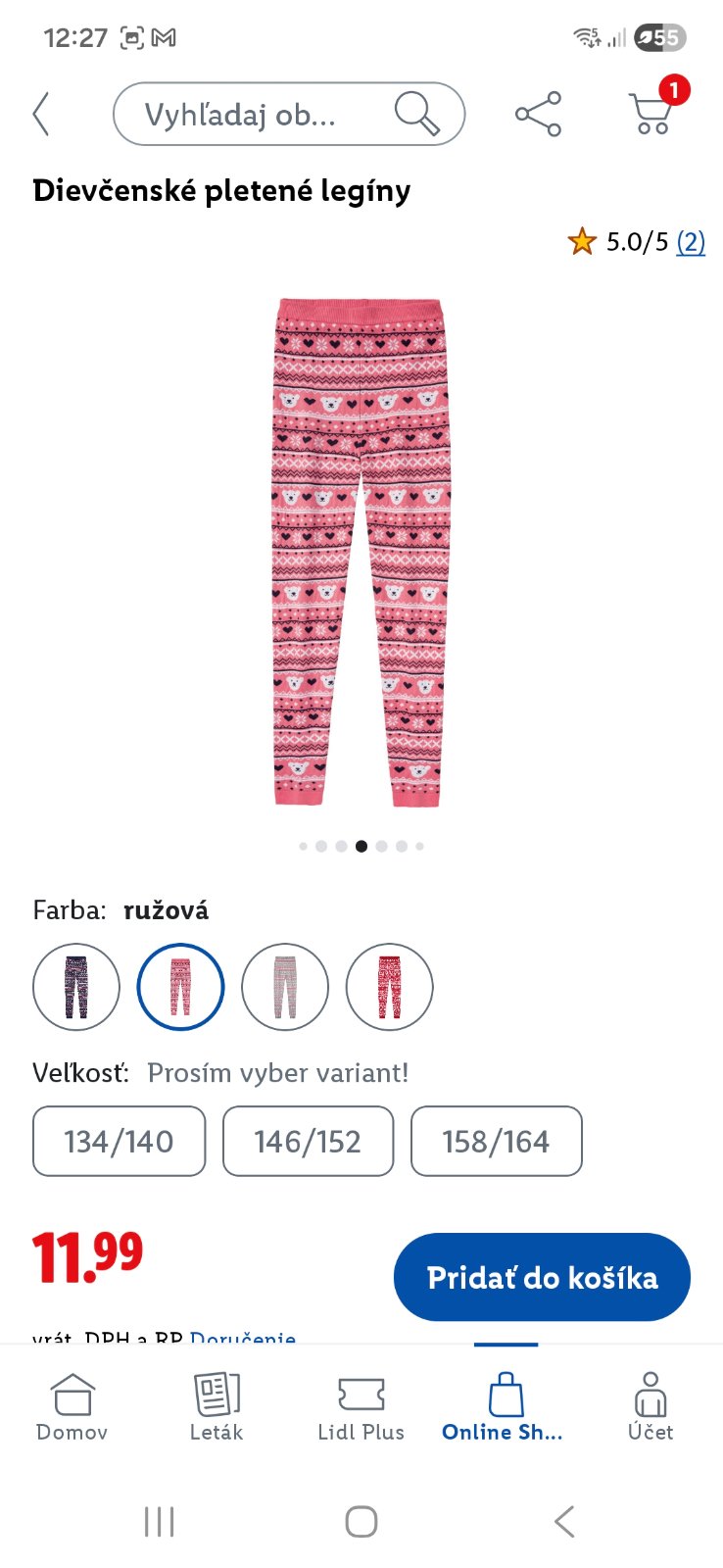Switch to the Domov tab
Viewport: 723px width, 1568px height.
pyautogui.click(x=72, y=1407)
